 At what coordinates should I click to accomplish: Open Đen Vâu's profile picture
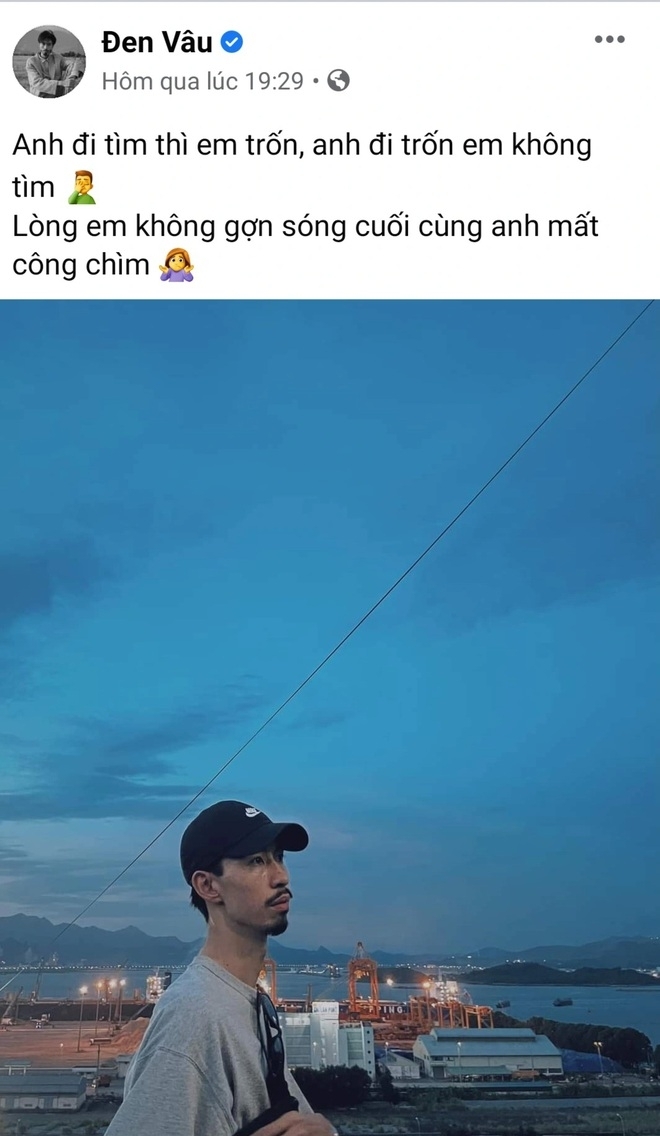[x=49, y=62]
